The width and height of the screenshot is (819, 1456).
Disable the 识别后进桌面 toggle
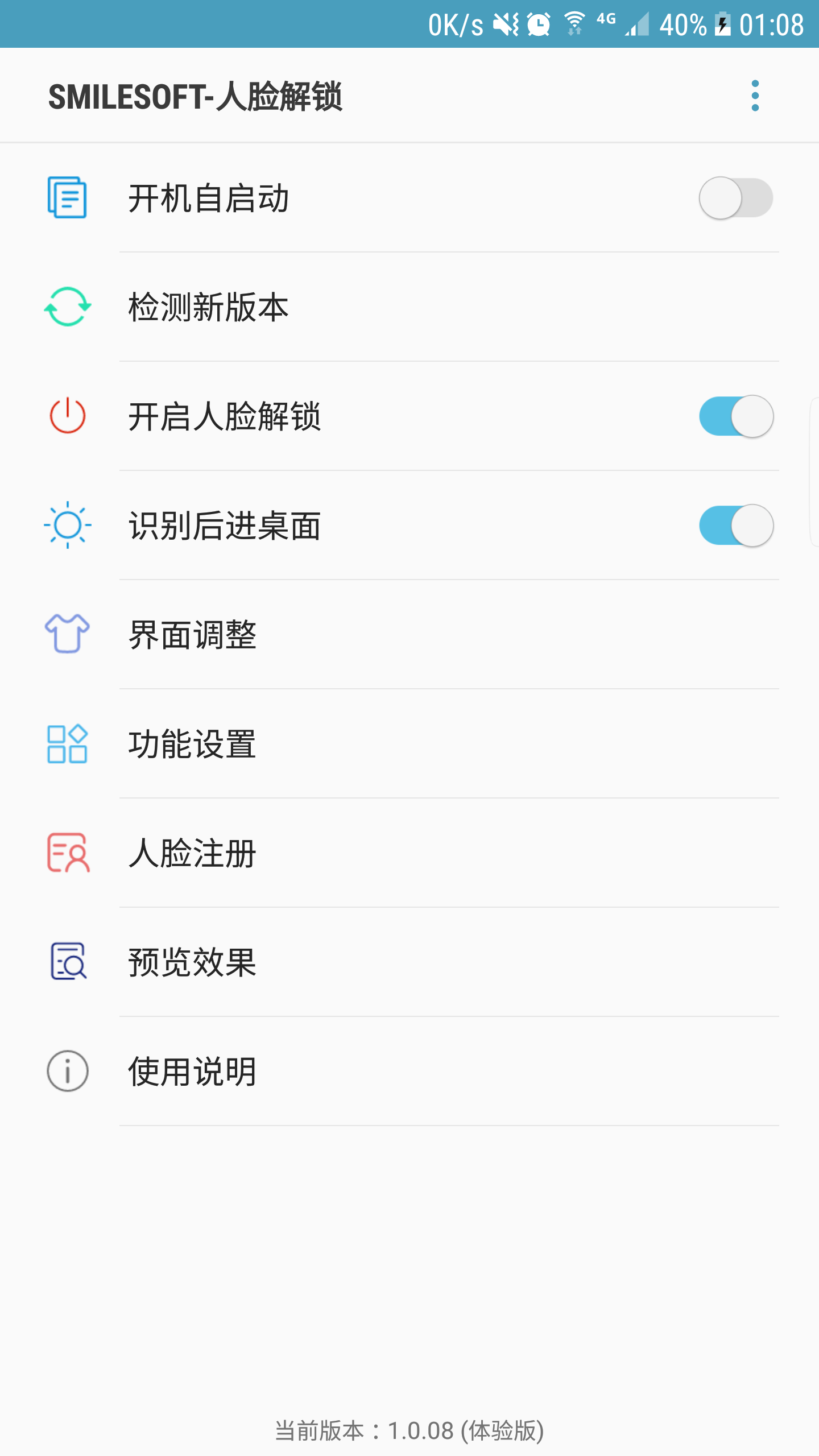tap(736, 526)
